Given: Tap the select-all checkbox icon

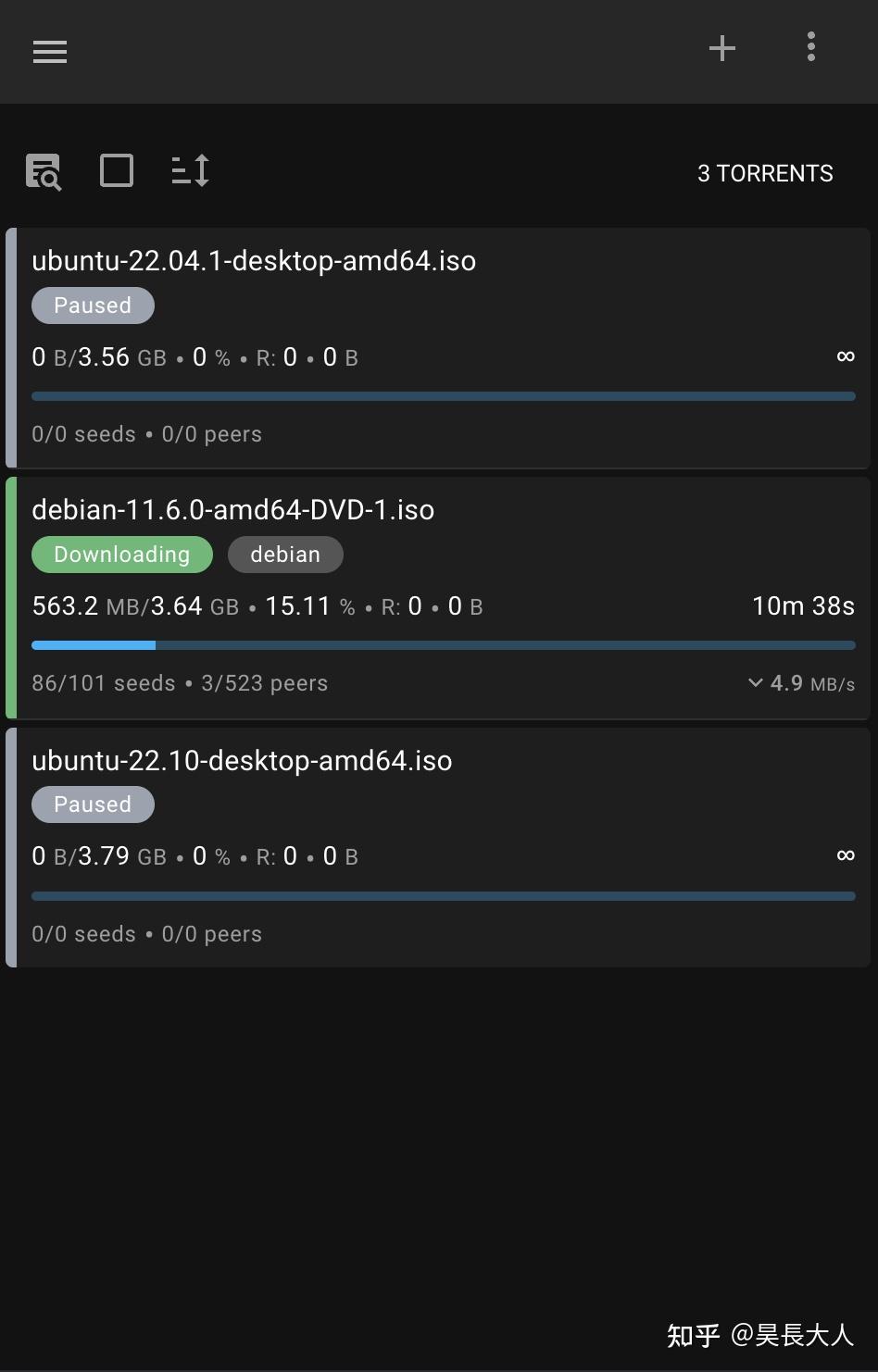Looking at the screenshot, I should (117, 171).
